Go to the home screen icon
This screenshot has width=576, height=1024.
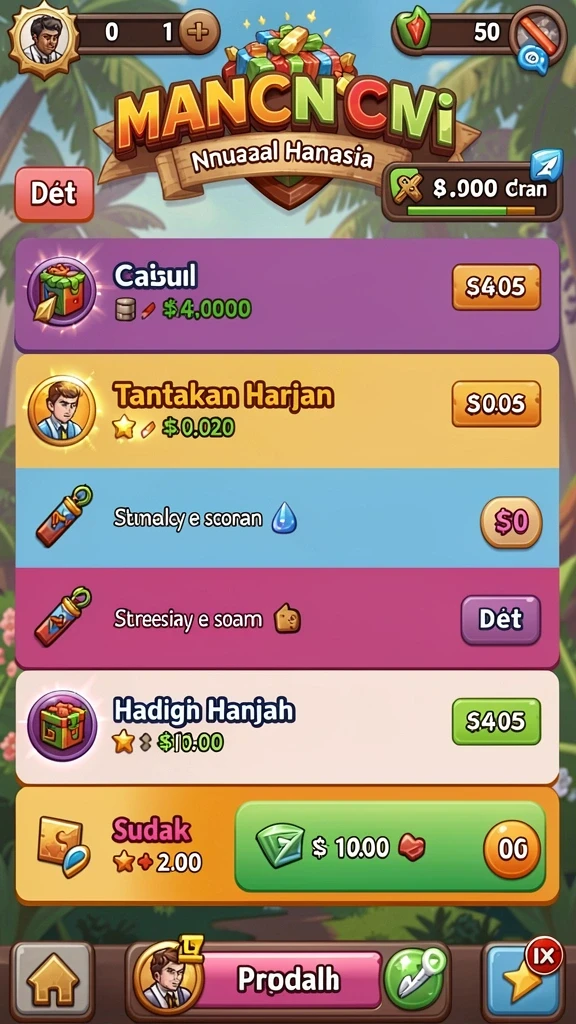(x=53, y=980)
